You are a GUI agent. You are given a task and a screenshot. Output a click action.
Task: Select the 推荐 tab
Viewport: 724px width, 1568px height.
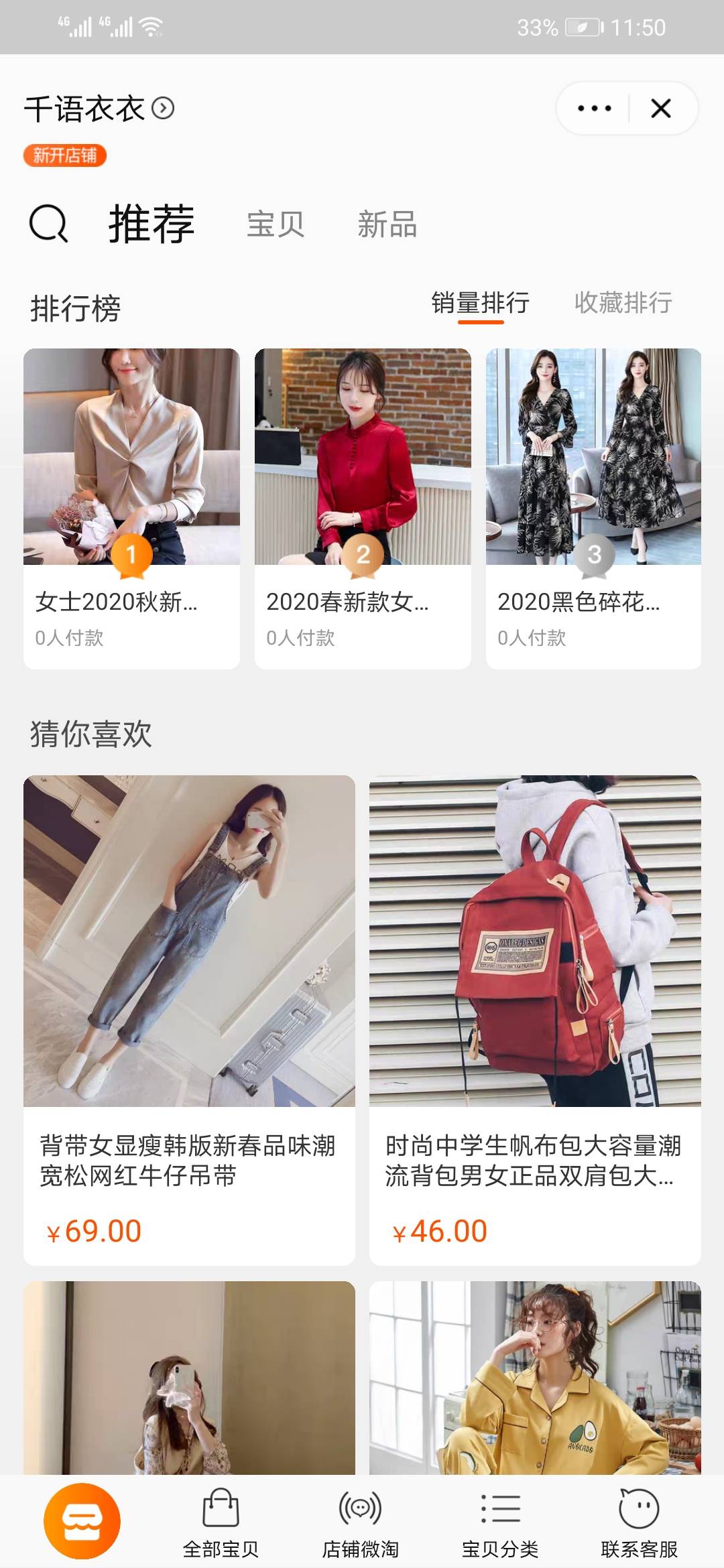click(152, 224)
